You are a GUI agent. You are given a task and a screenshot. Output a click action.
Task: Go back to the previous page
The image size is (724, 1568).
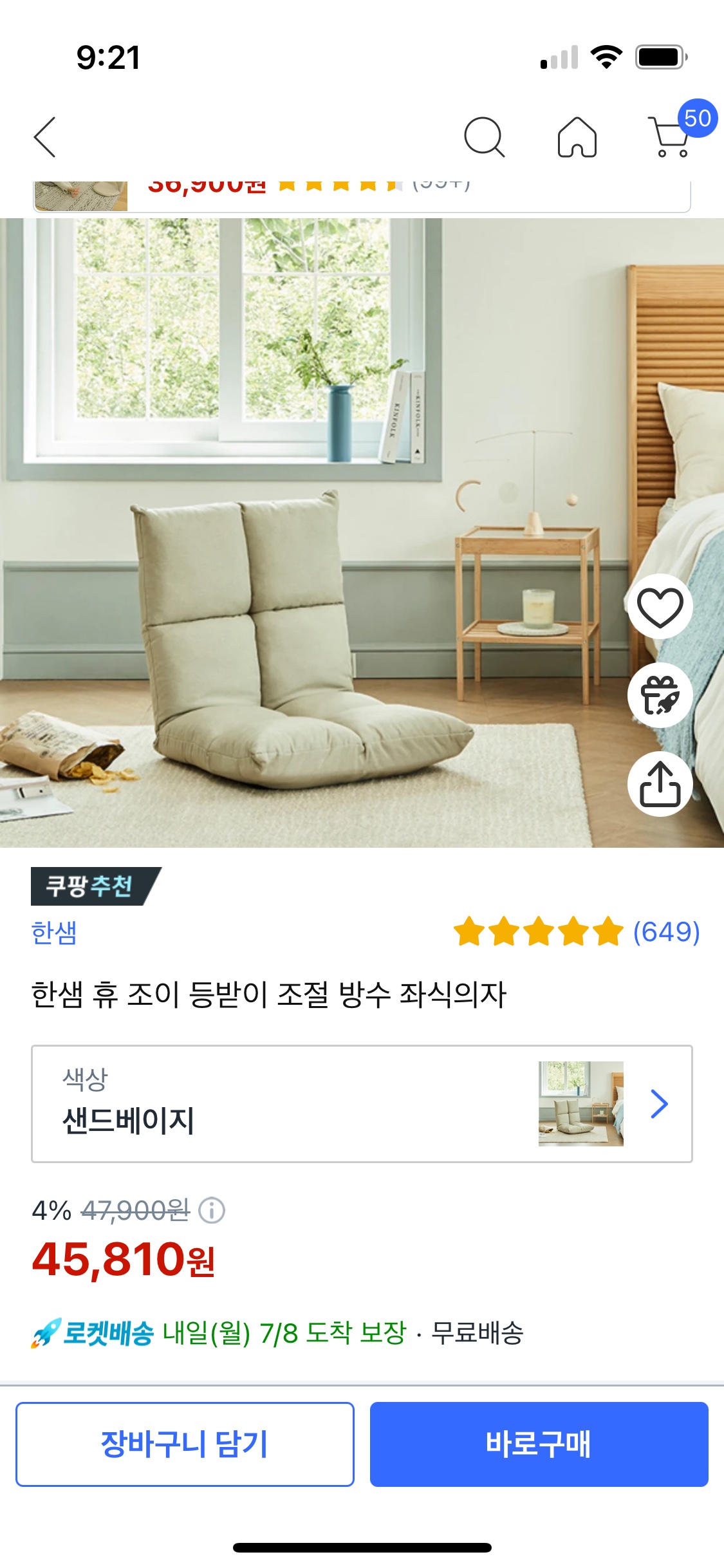pos(45,137)
